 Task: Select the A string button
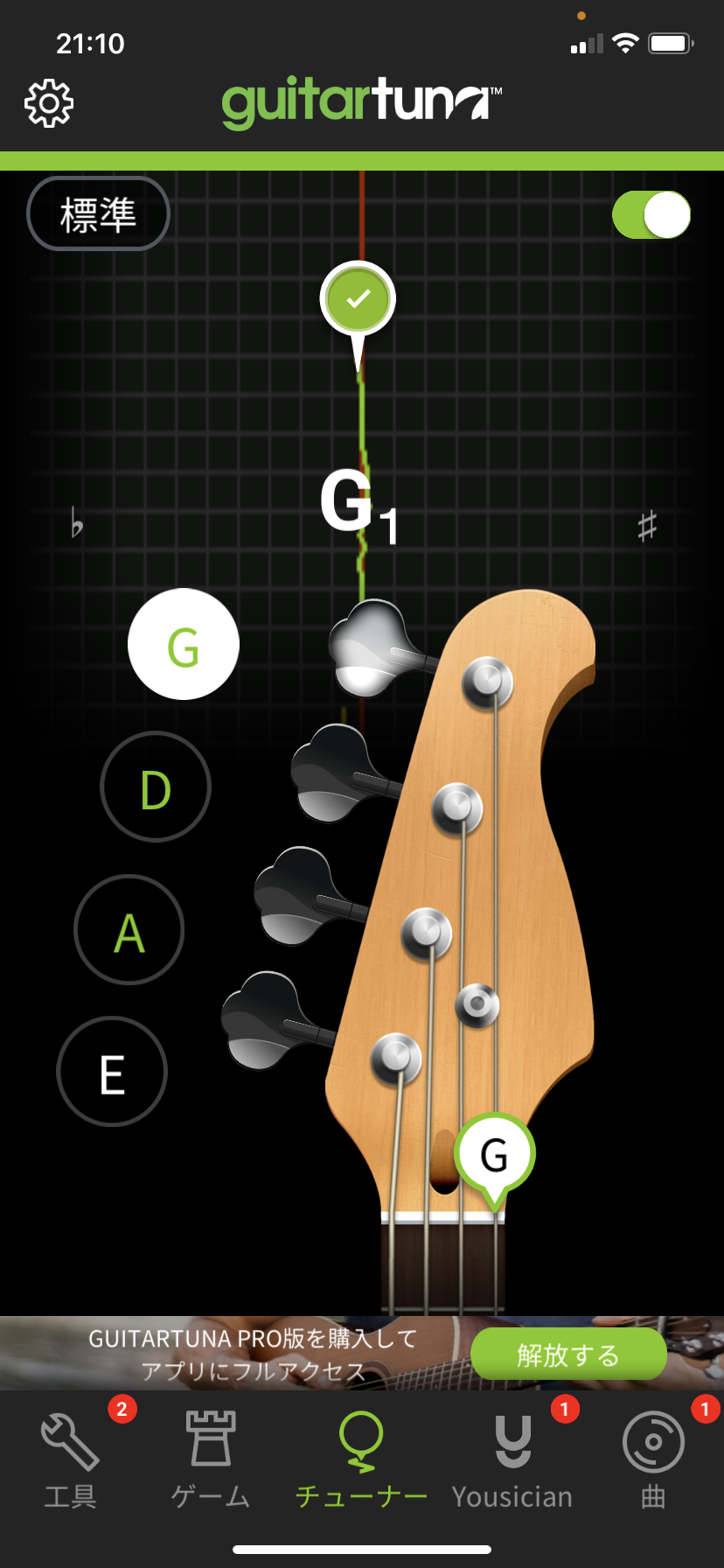(129, 929)
